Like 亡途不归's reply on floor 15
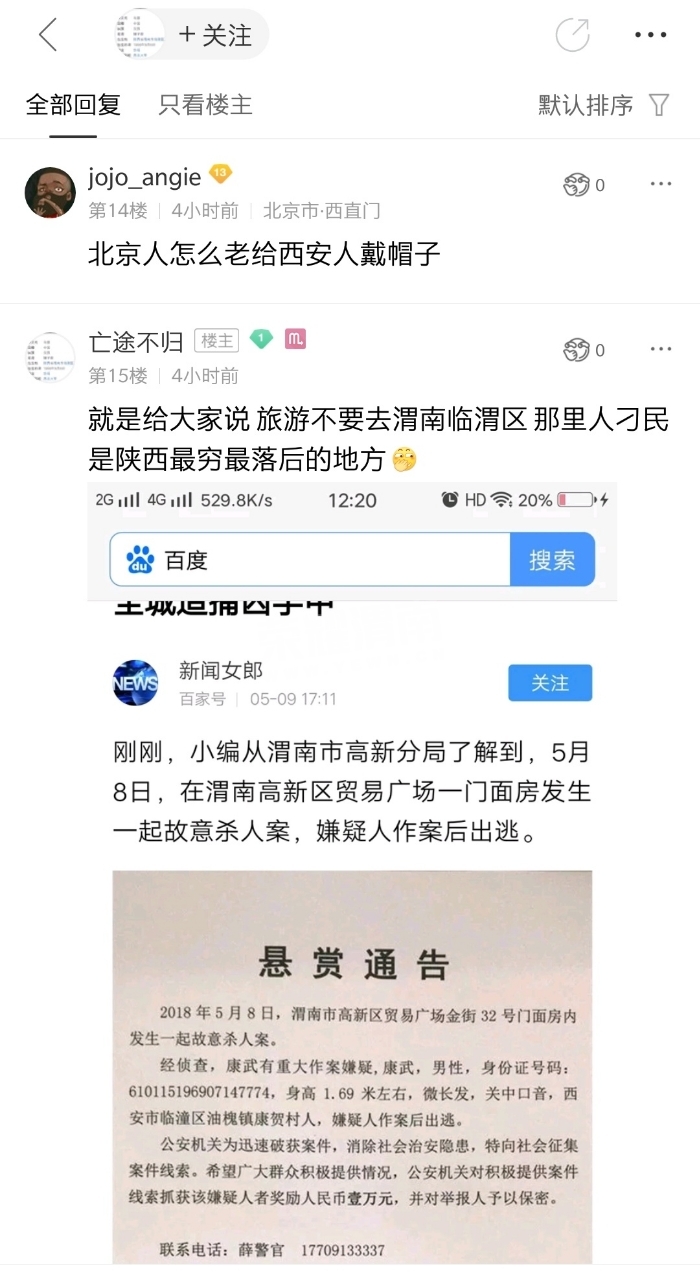700x1280 pixels. click(x=577, y=350)
